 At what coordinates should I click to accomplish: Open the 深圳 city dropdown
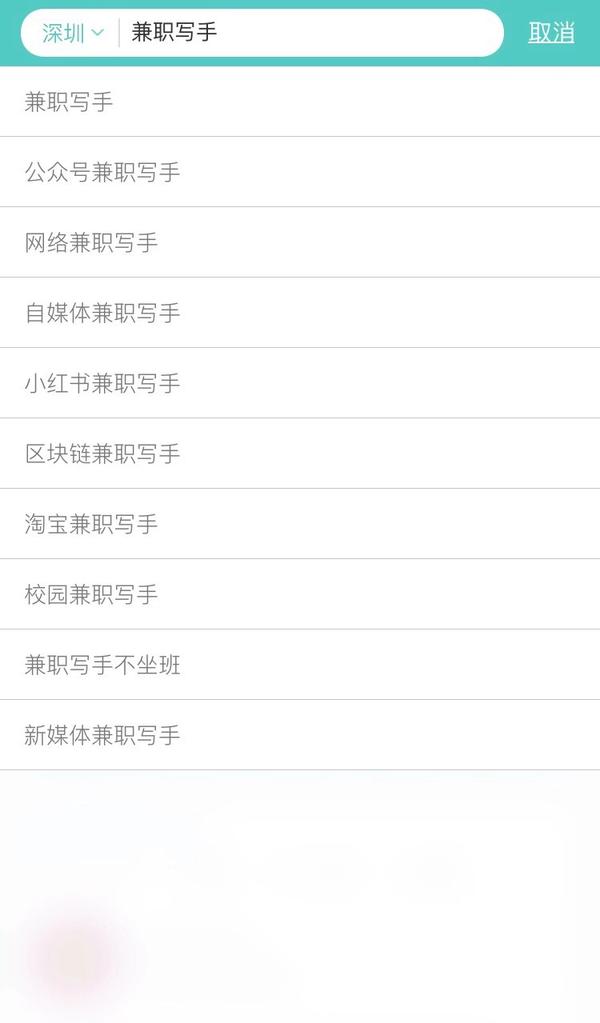tap(72, 33)
